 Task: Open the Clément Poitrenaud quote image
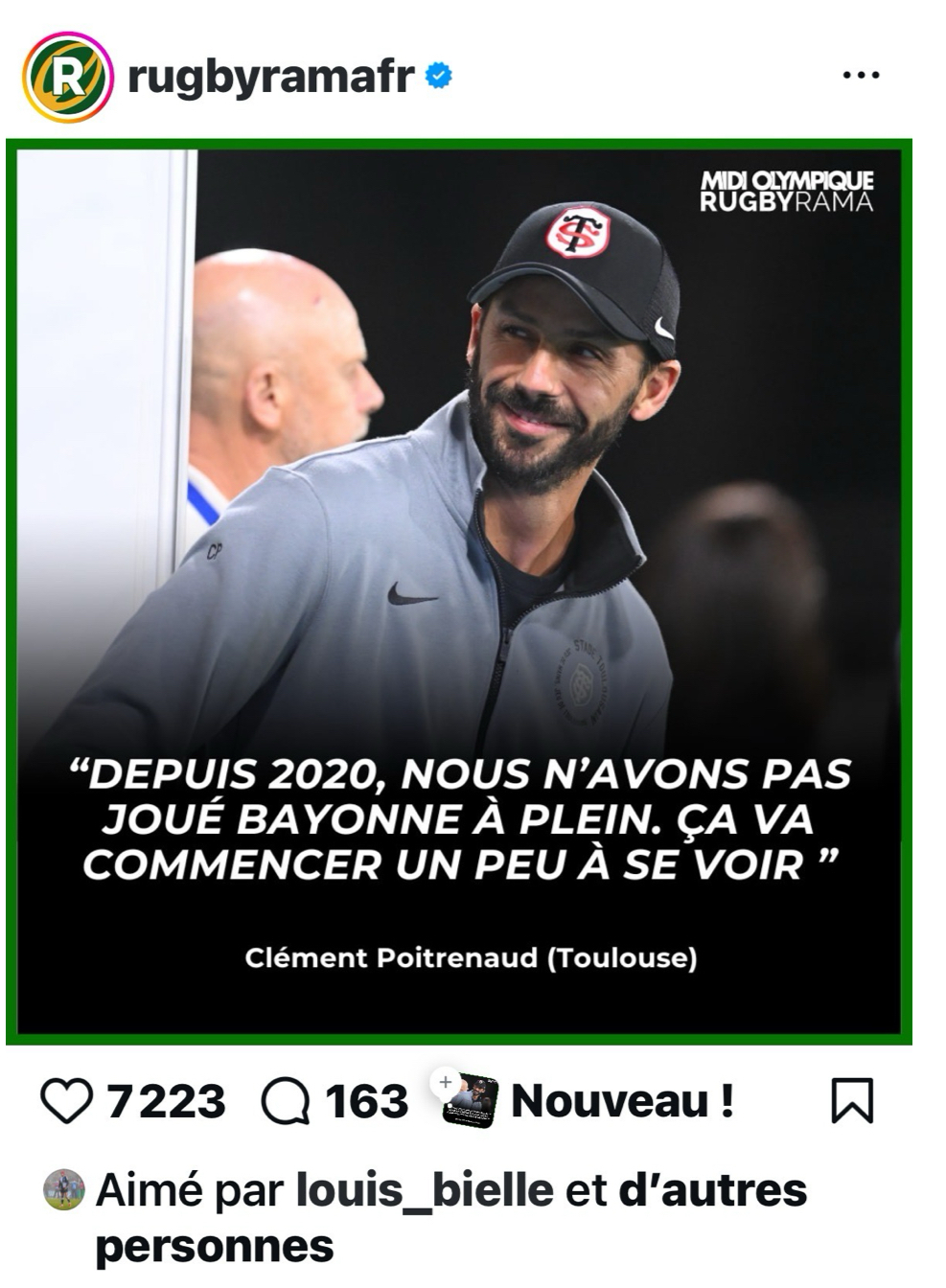pos(458,591)
